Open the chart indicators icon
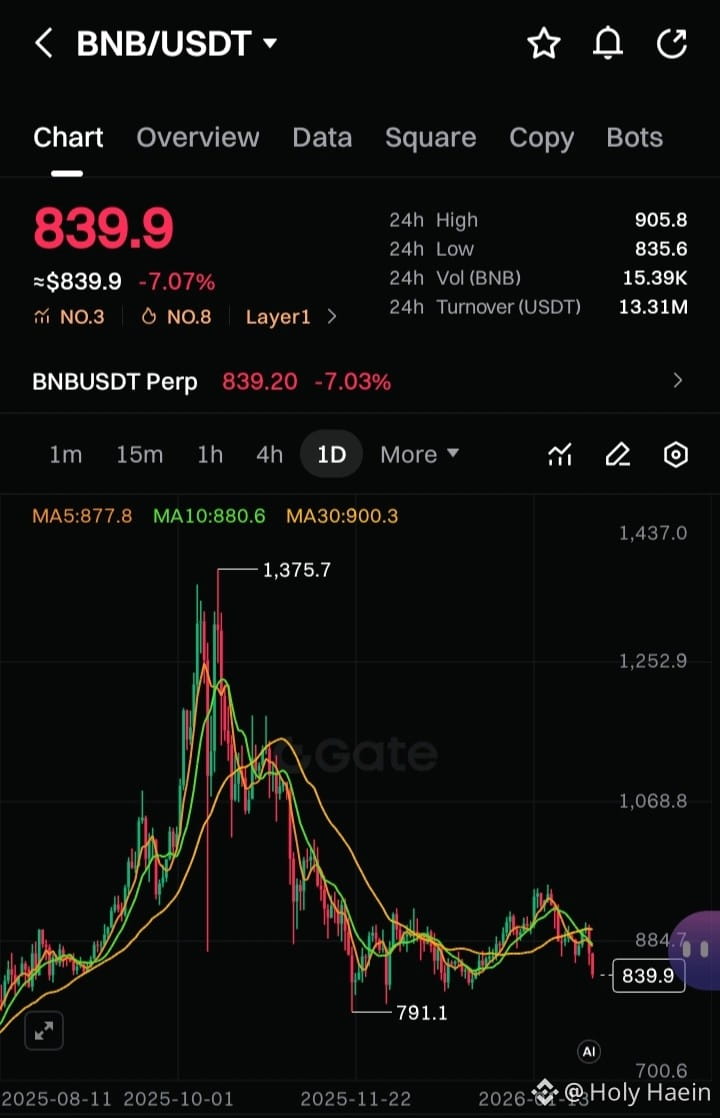 click(560, 455)
